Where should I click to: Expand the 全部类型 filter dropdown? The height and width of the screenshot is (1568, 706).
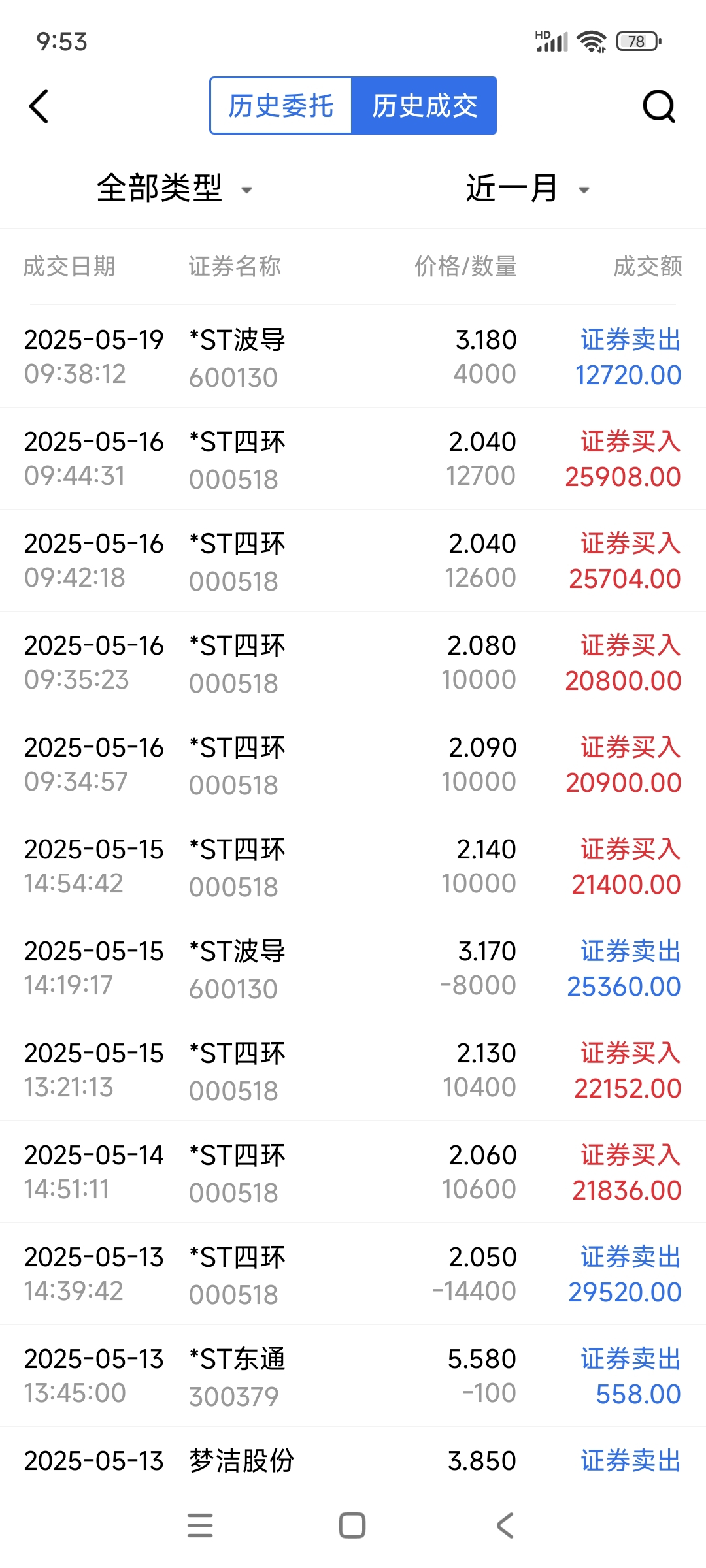point(175,189)
